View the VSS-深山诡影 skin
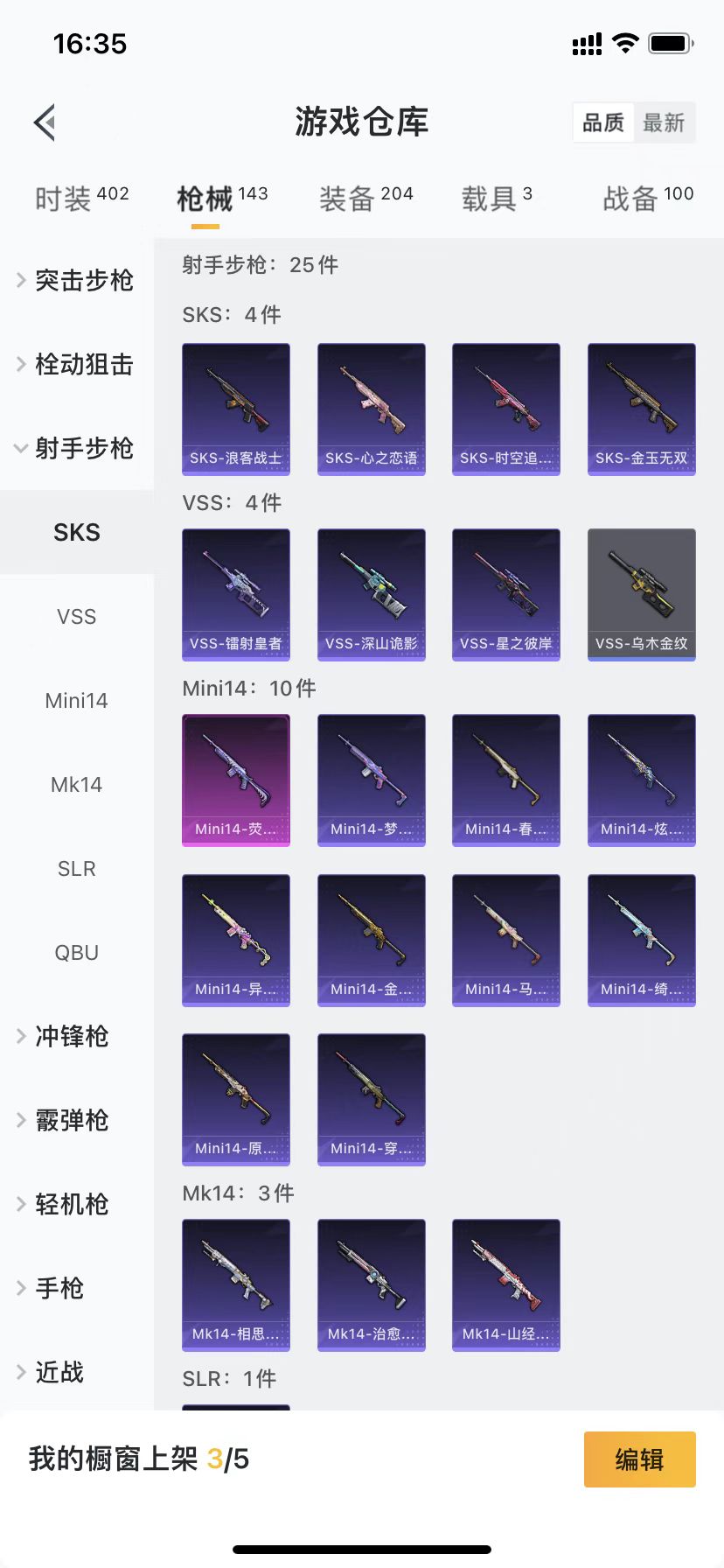 [x=371, y=594]
